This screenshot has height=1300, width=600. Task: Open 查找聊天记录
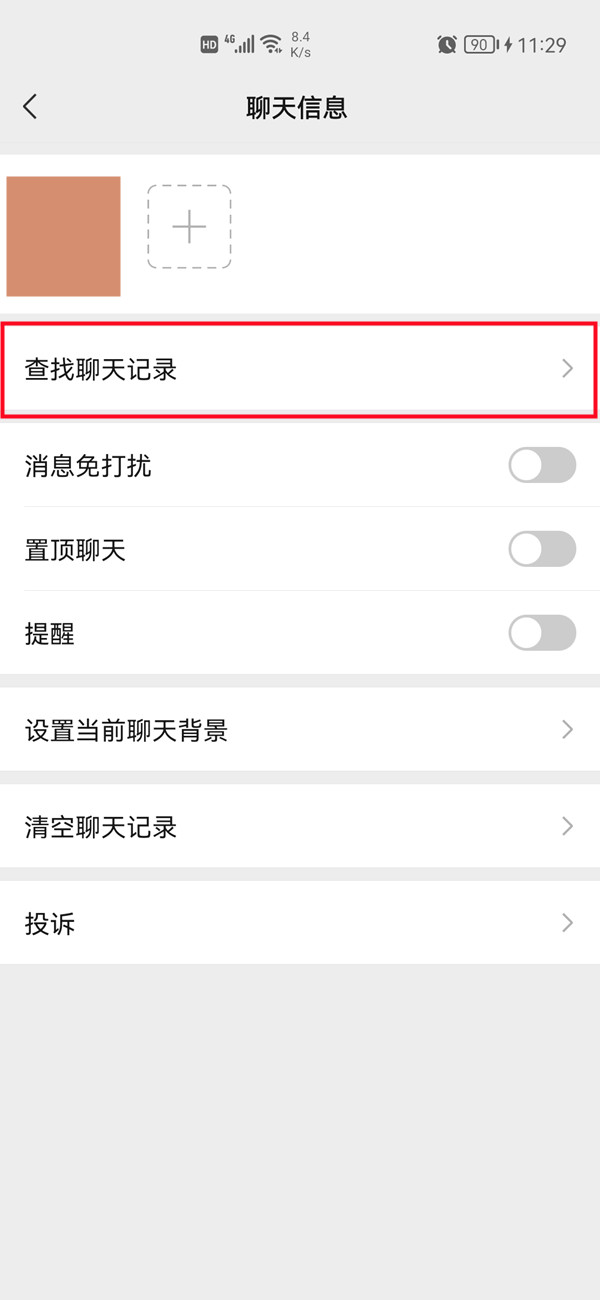299,369
